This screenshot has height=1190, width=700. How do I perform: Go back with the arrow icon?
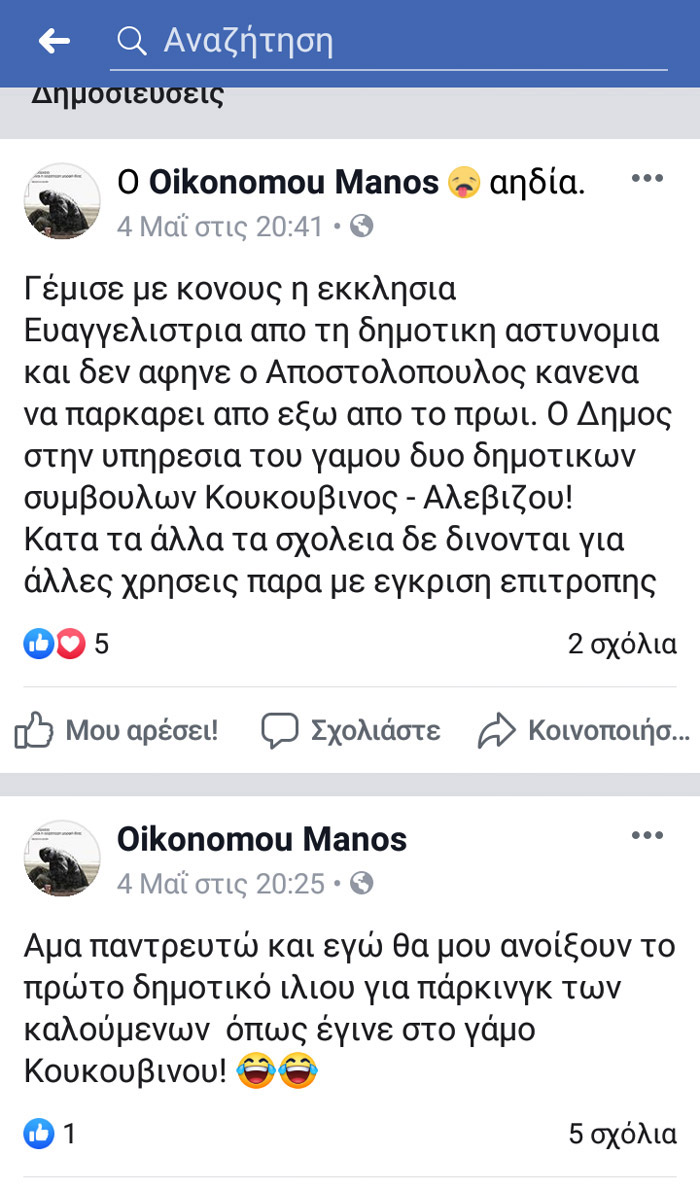(x=54, y=41)
